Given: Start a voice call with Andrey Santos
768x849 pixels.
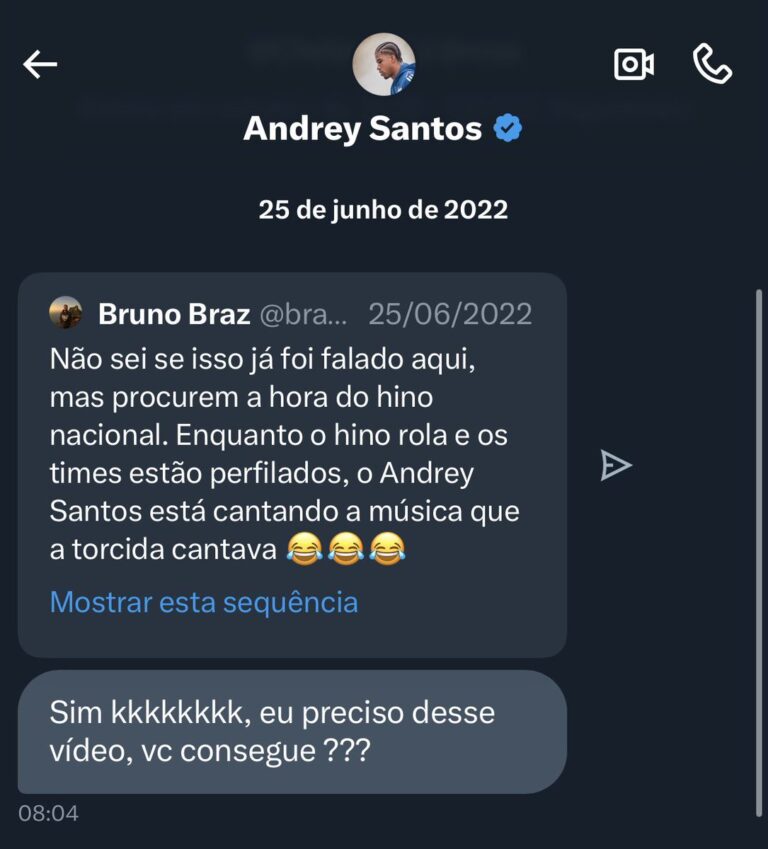Looking at the screenshot, I should pyautogui.click(x=712, y=65).
